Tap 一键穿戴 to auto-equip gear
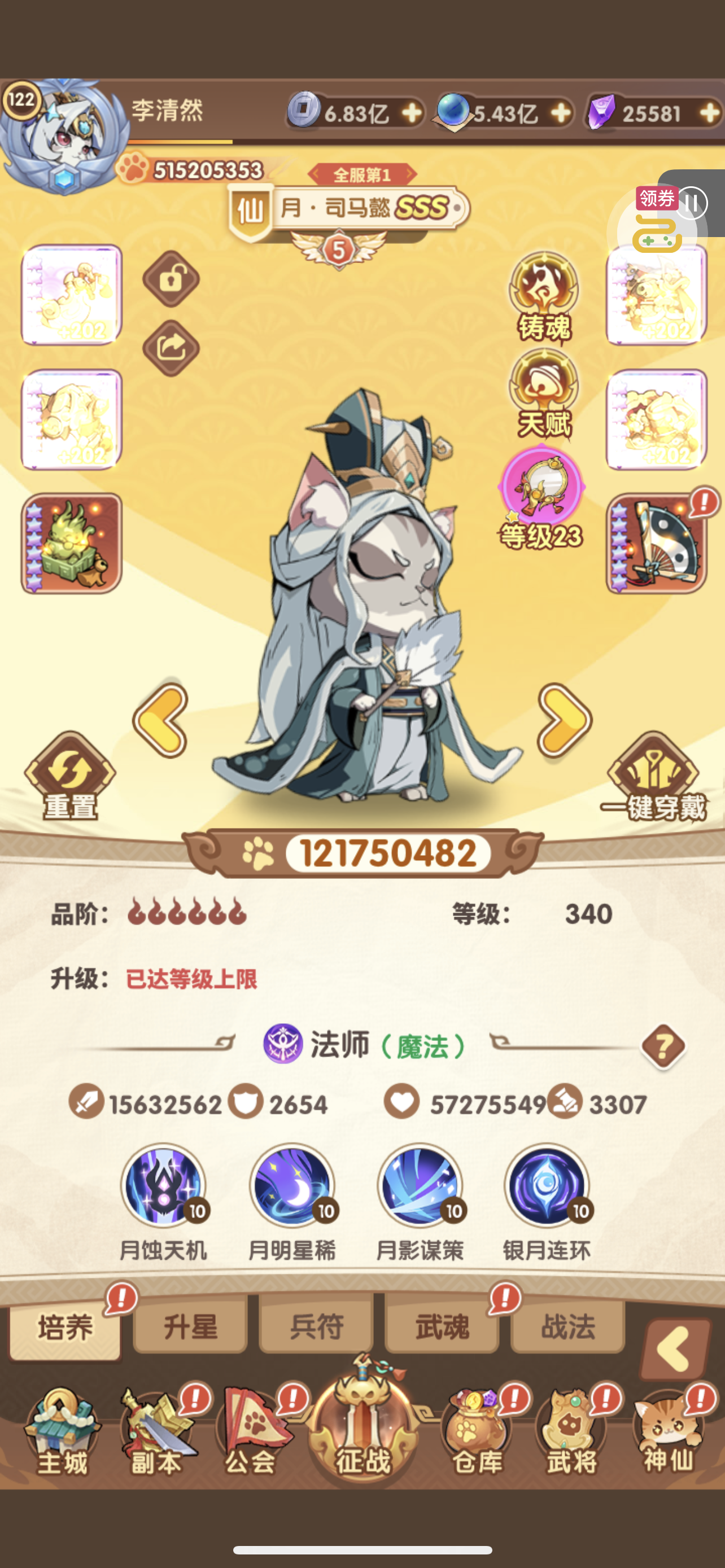This screenshot has width=725, height=1568. point(653,776)
